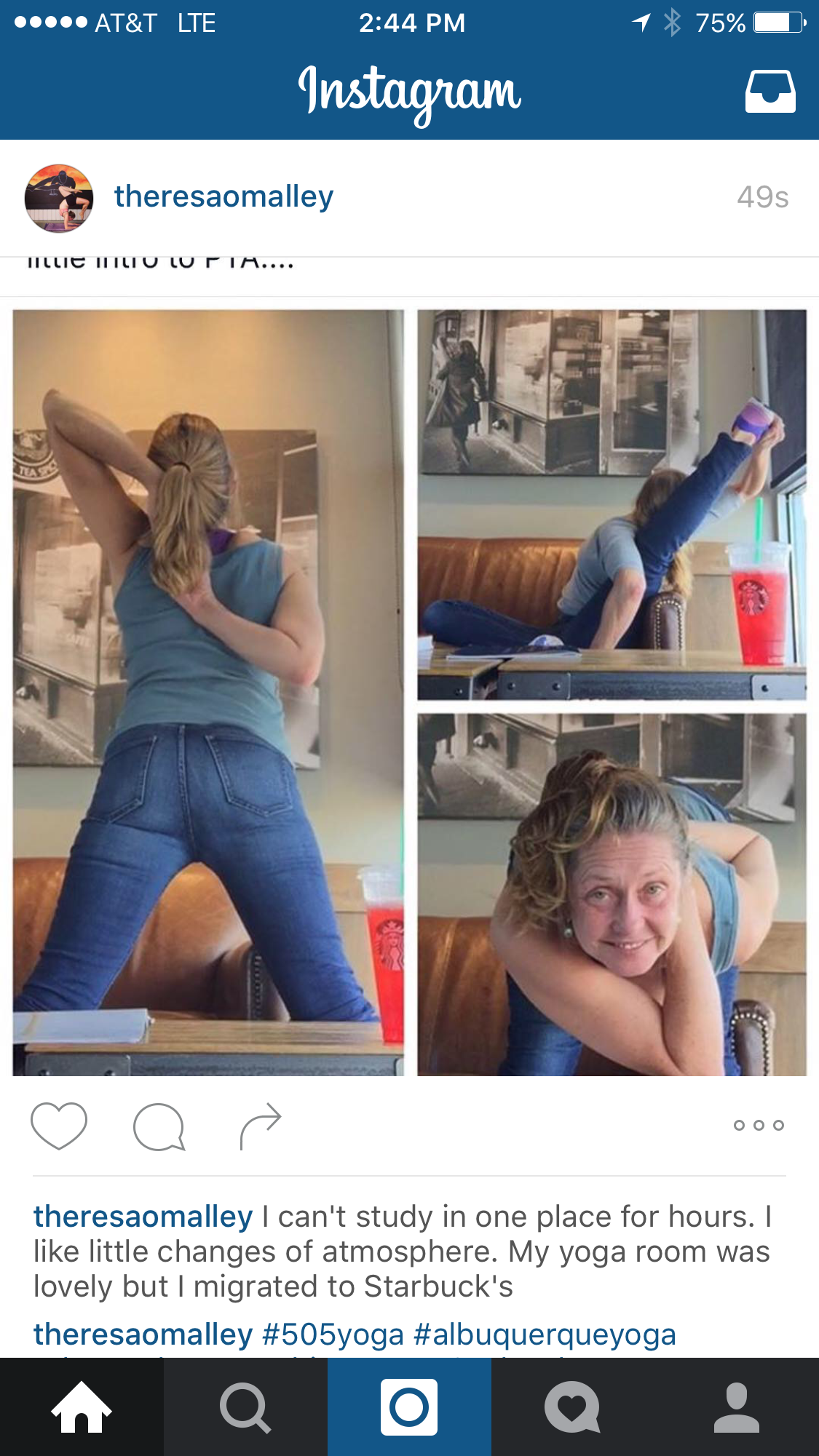The height and width of the screenshot is (1456, 819).
Task: Open the #albuquerqueyoga hashtag
Action: (x=545, y=1334)
